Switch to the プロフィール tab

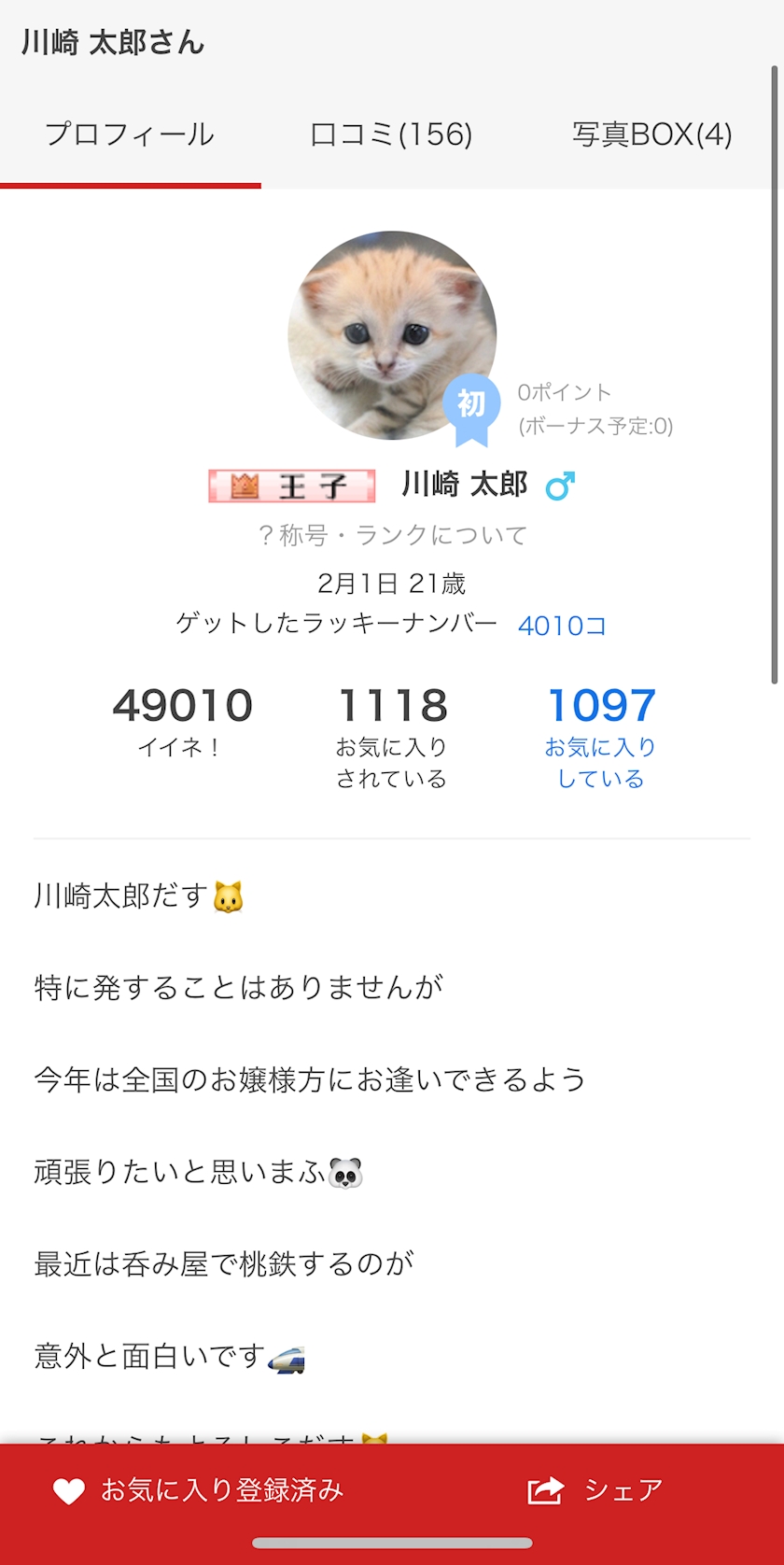pos(130,135)
